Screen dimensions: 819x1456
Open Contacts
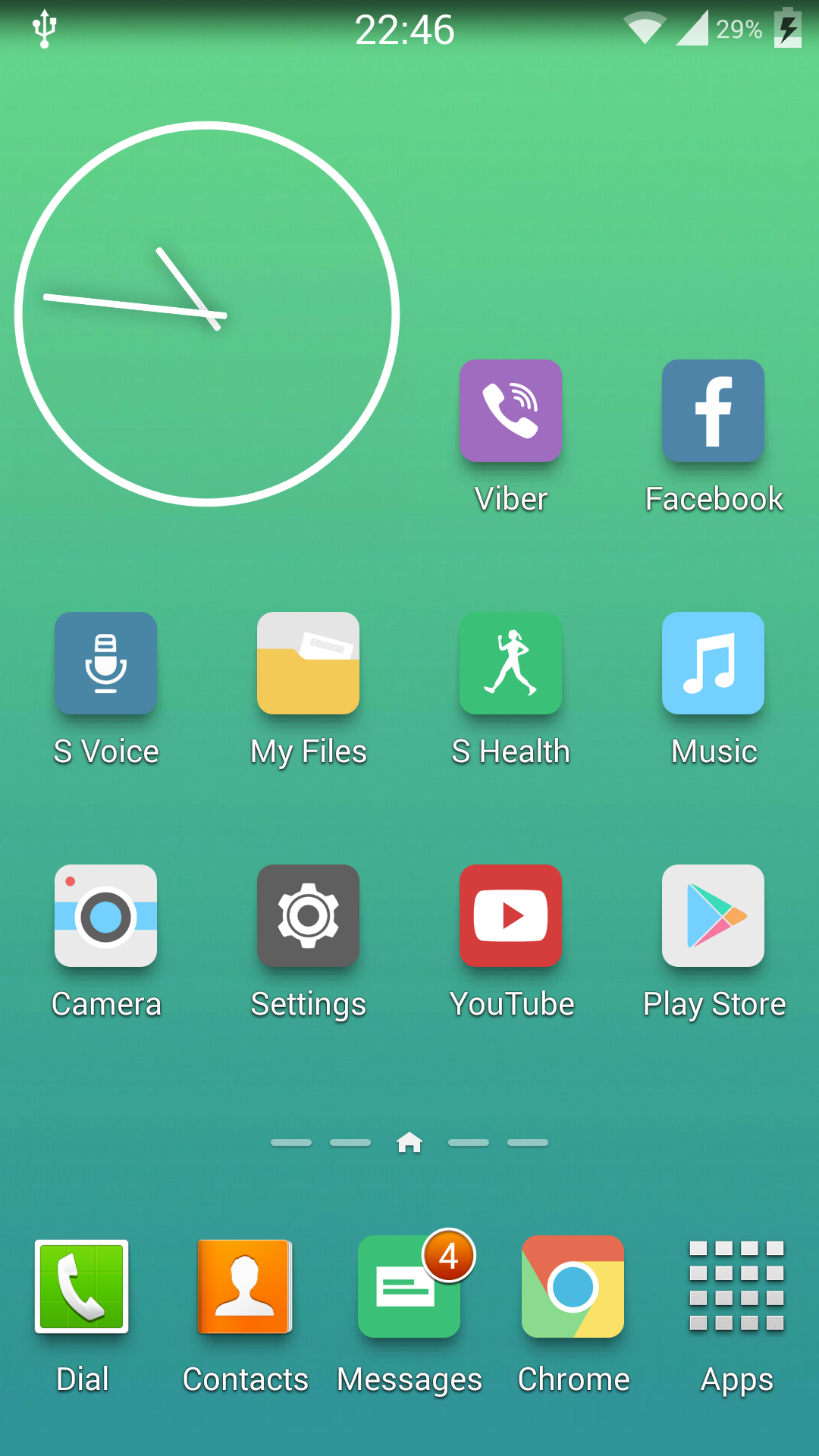click(245, 1287)
